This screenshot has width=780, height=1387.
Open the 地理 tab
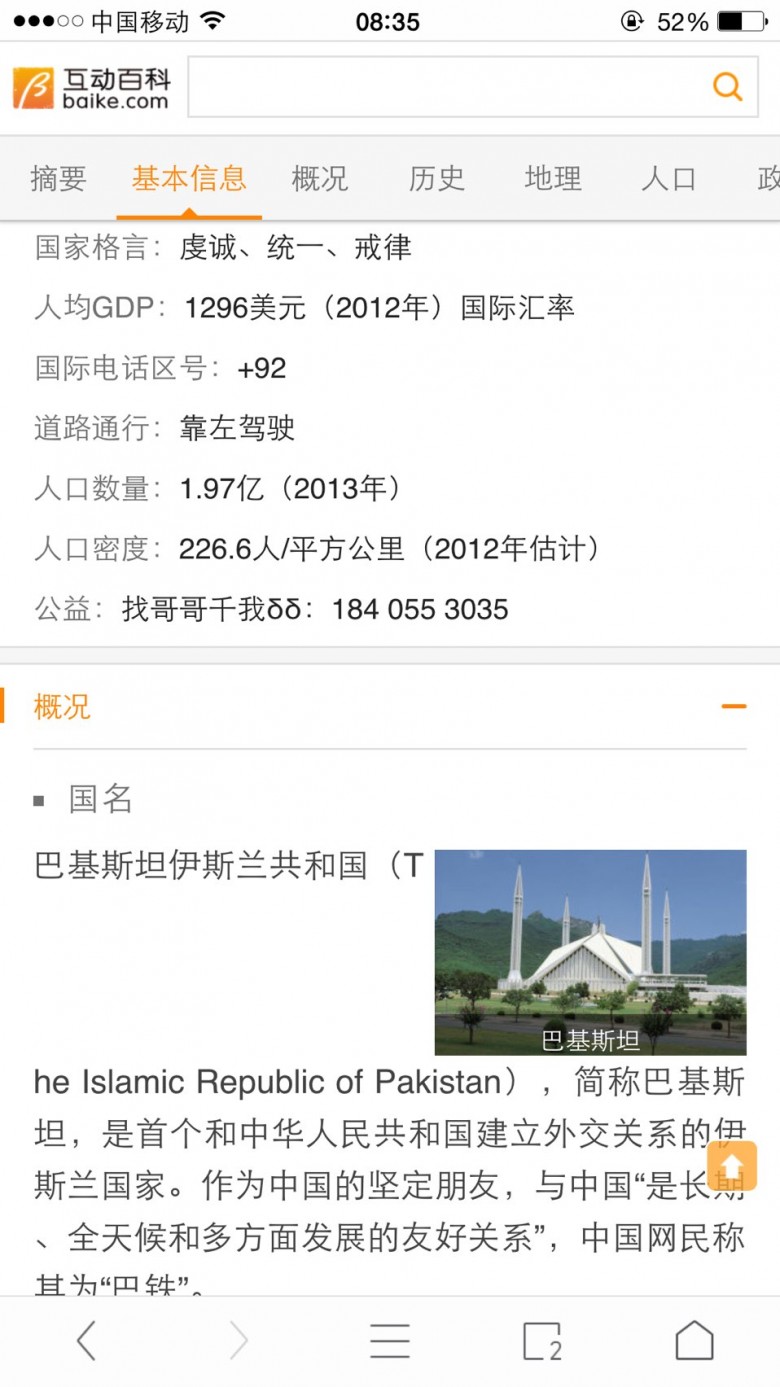(553, 179)
